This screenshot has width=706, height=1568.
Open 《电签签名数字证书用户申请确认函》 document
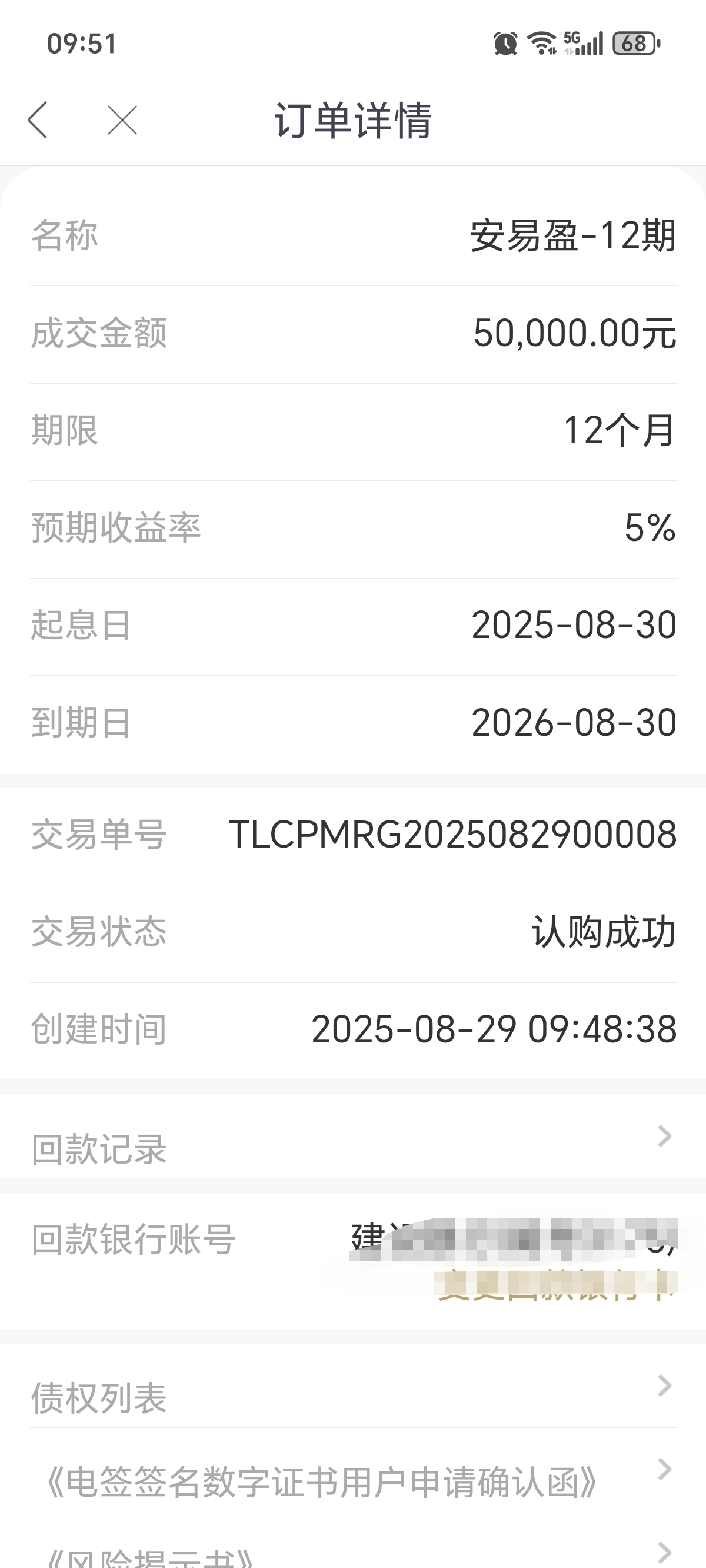353,1470
